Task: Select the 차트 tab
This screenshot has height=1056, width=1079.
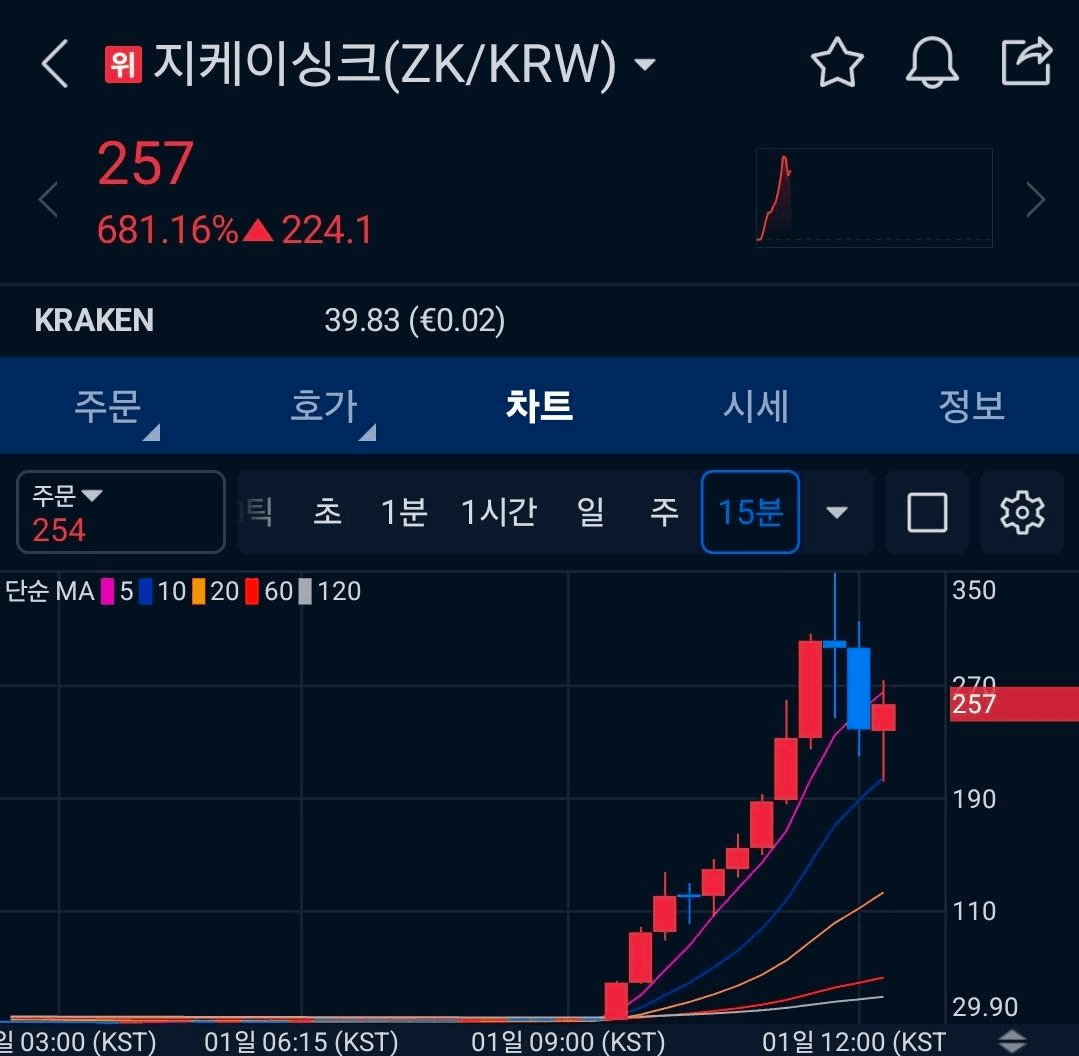Action: (x=540, y=406)
